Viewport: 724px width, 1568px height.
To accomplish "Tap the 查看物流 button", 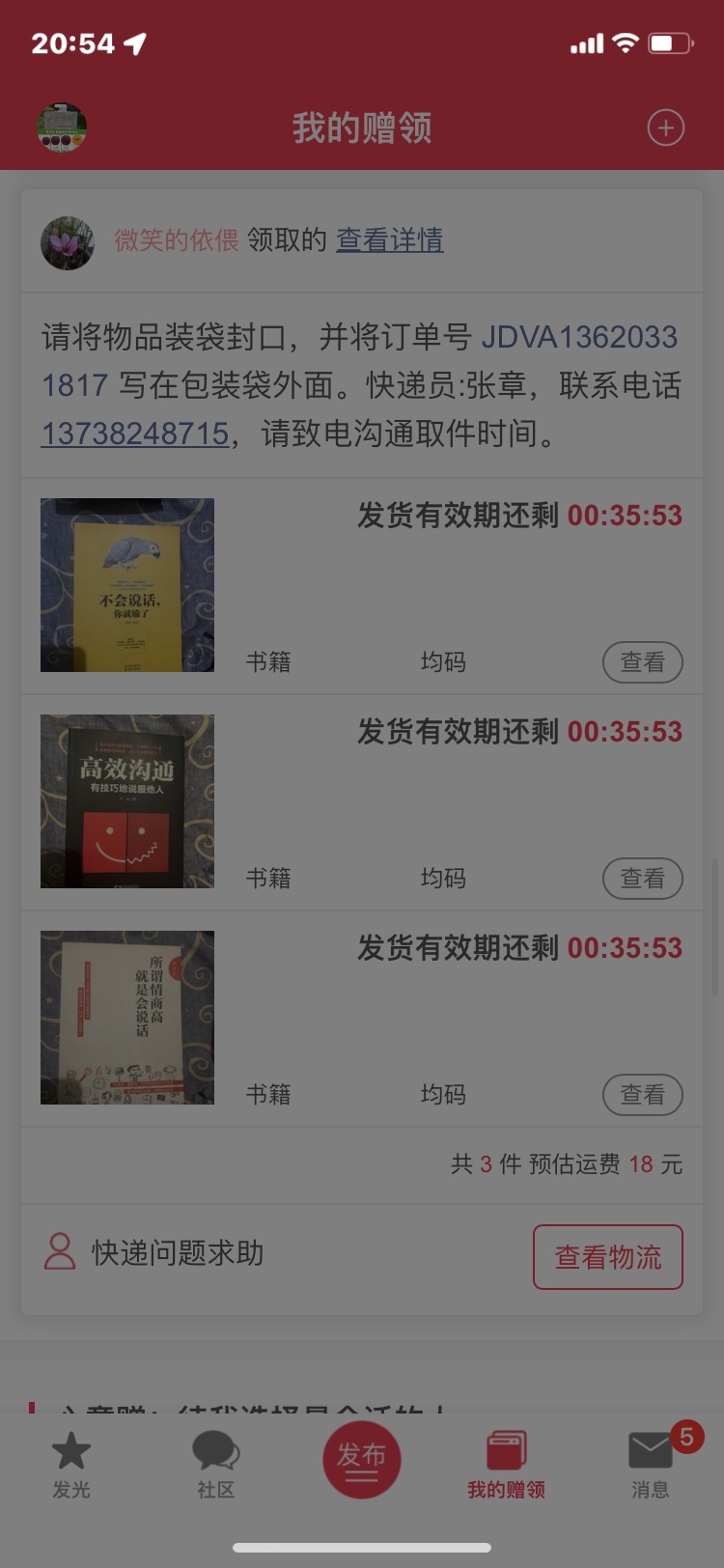I will [x=607, y=1257].
